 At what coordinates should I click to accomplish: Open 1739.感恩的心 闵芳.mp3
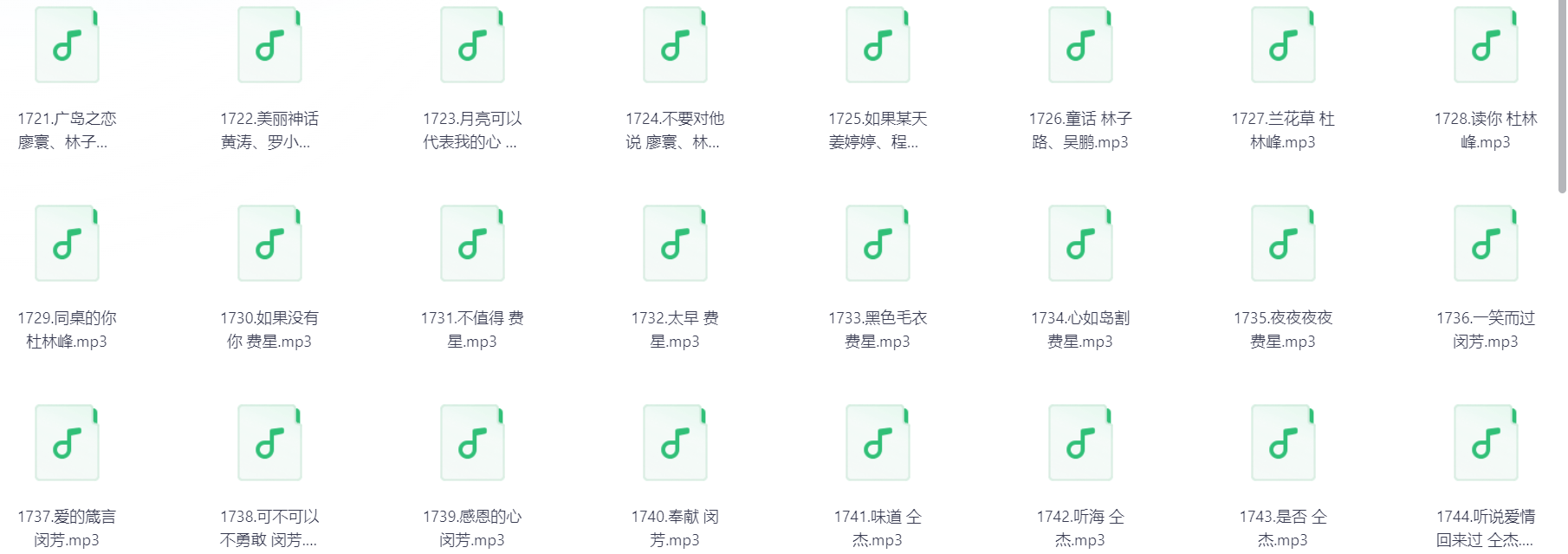click(472, 443)
